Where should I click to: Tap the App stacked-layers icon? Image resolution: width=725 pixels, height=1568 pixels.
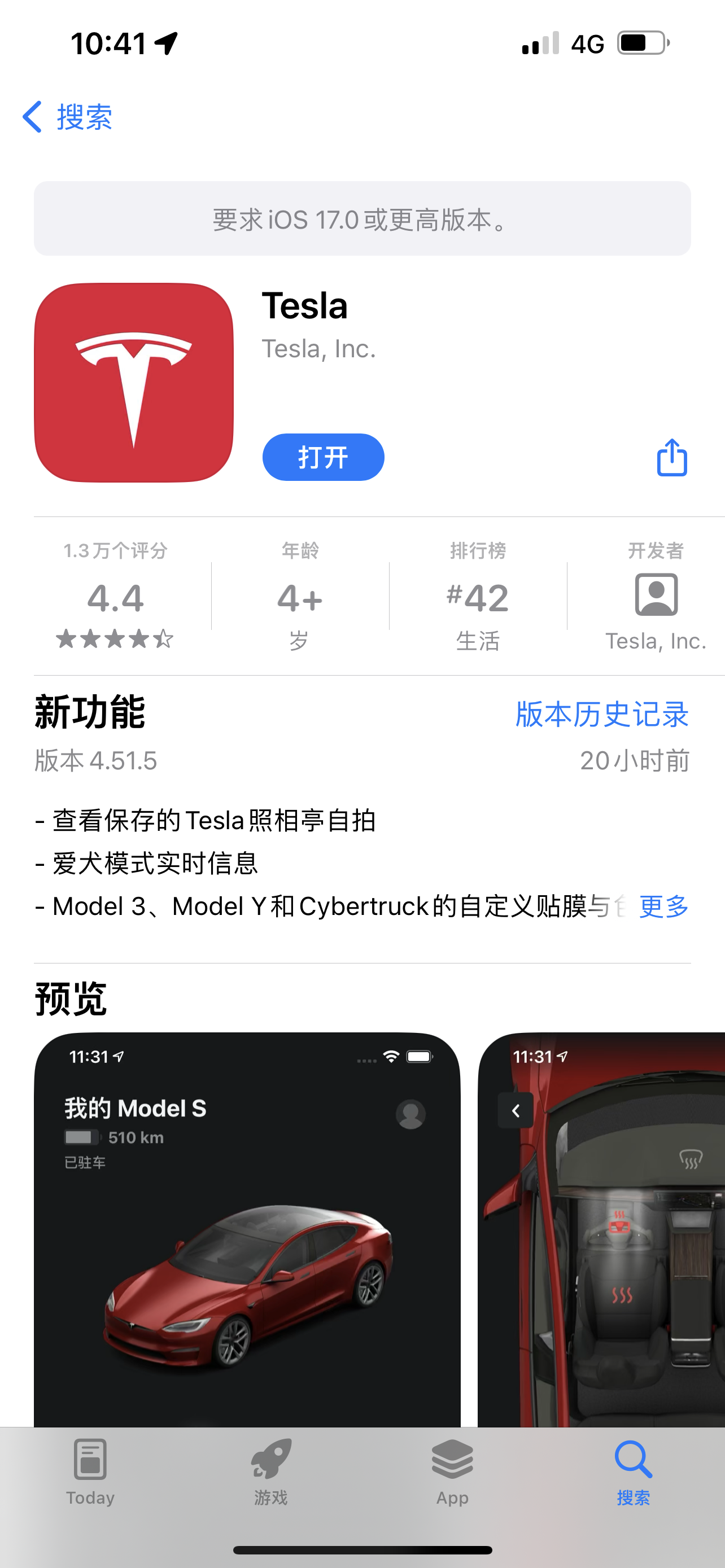point(452,1460)
